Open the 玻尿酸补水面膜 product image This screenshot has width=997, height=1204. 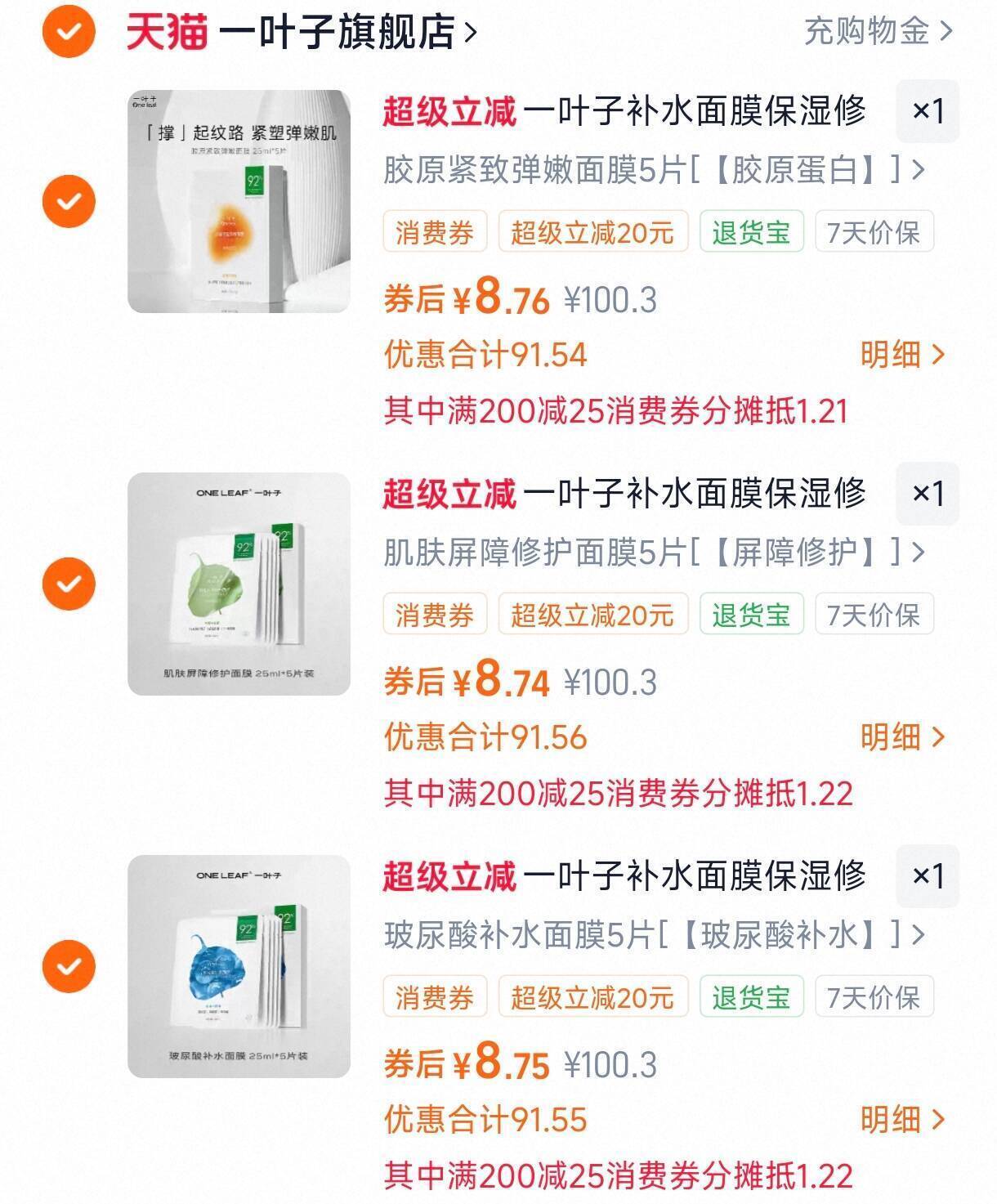coord(239,966)
